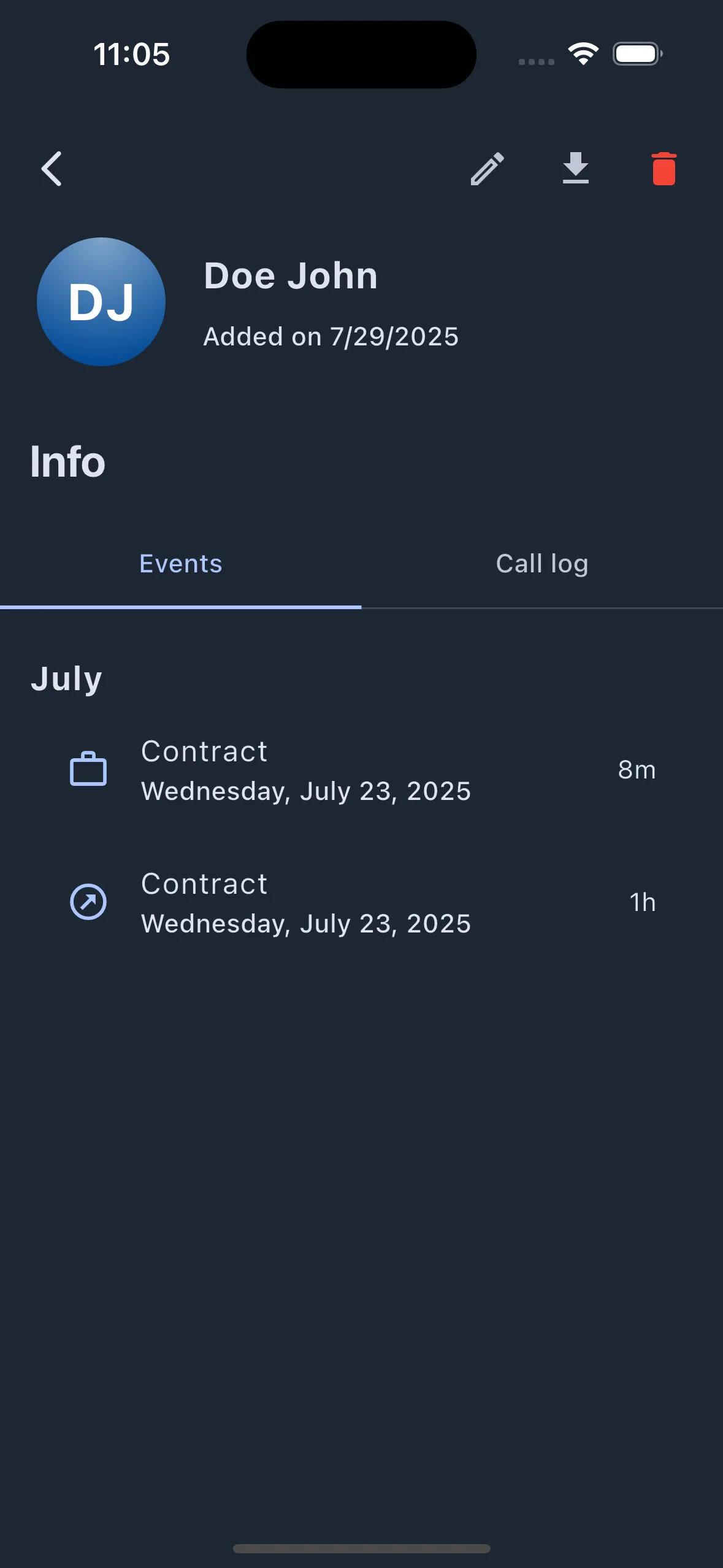Image resolution: width=723 pixels, height=1568 pixels.
Task: Click the briefcase icon on the first Contract
Action: click(x=88, y=769)
